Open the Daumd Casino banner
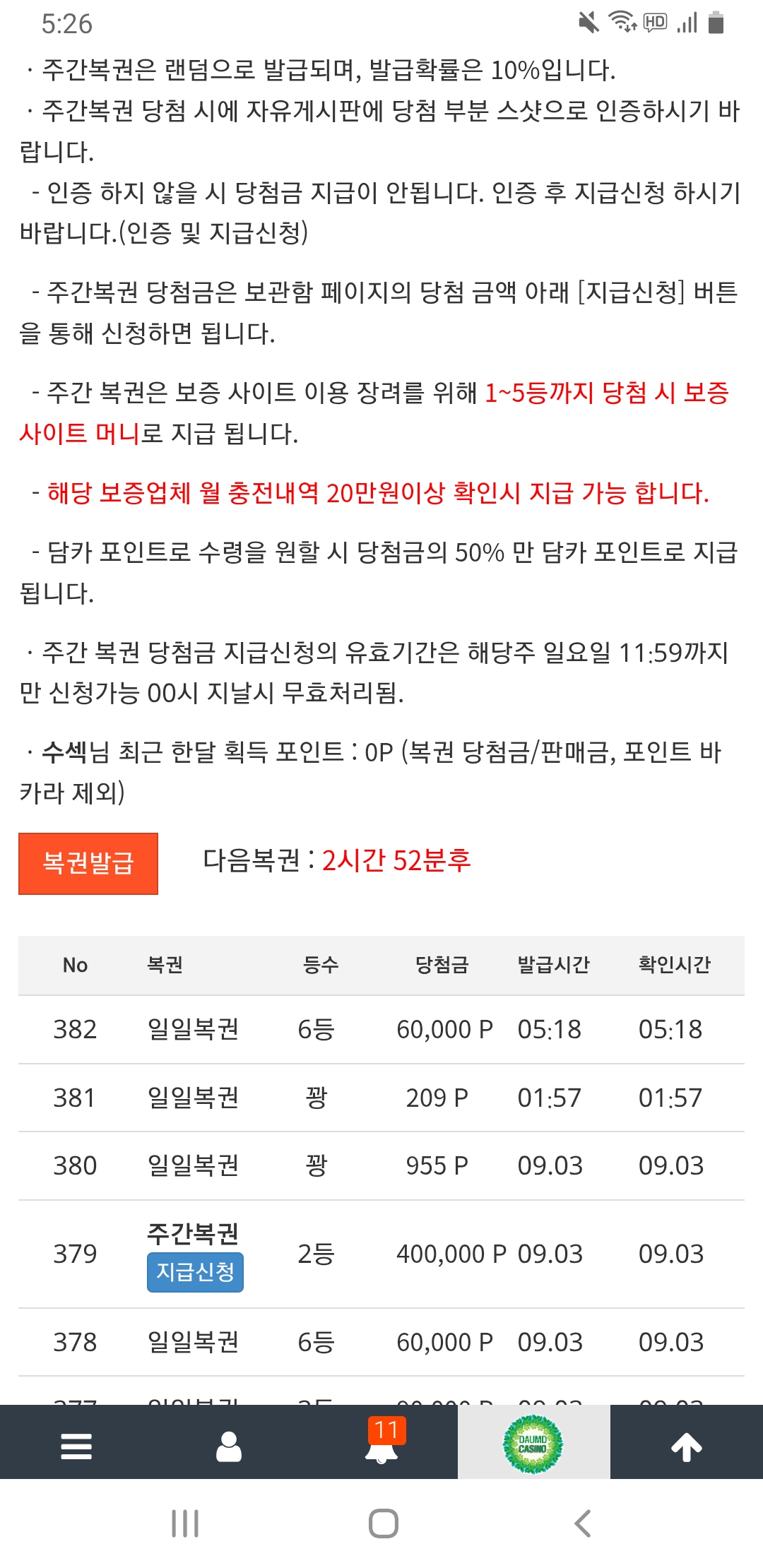Image resolution: width=763 pixels, height=1568 pixels. point(533,1443)
